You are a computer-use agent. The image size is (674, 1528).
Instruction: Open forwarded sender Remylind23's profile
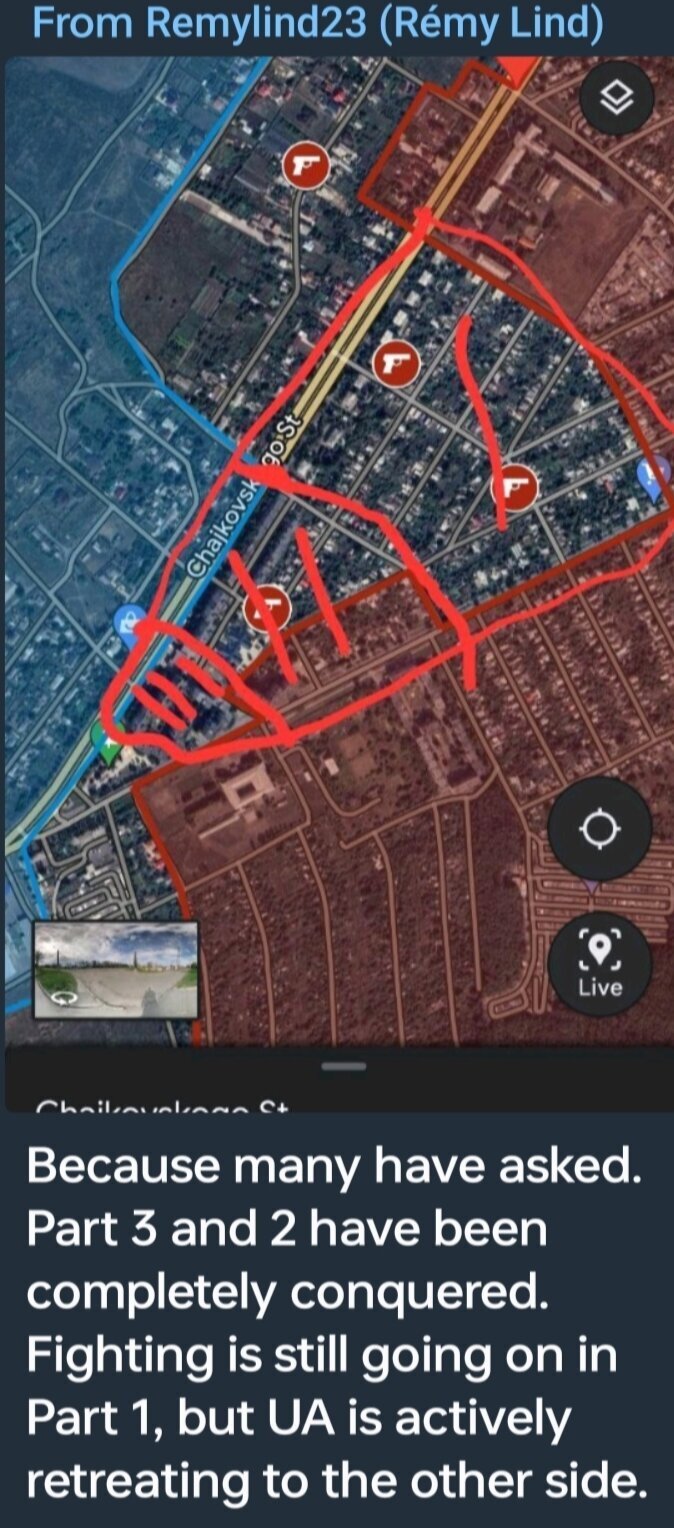[x=318, y=22]
